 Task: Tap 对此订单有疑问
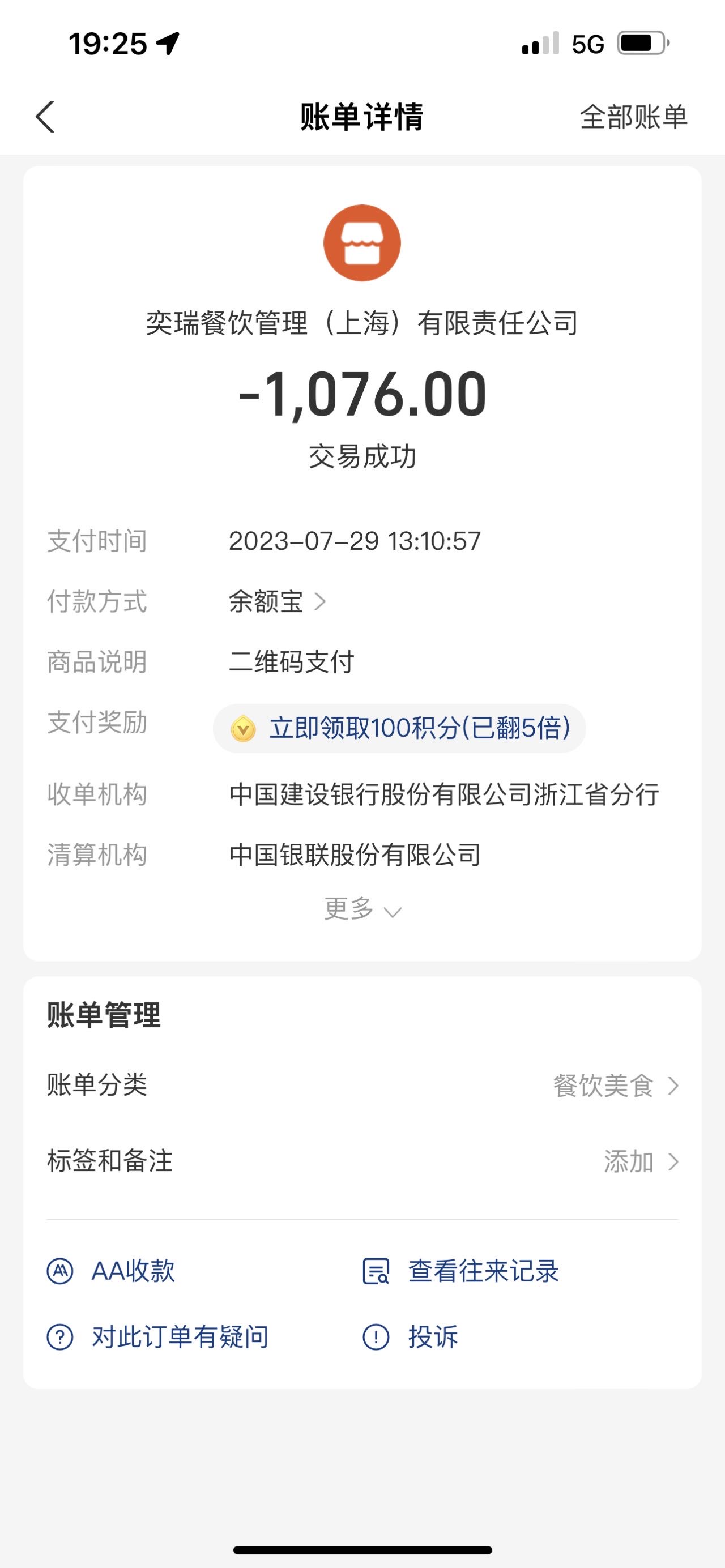click(x=157, y=1337)
